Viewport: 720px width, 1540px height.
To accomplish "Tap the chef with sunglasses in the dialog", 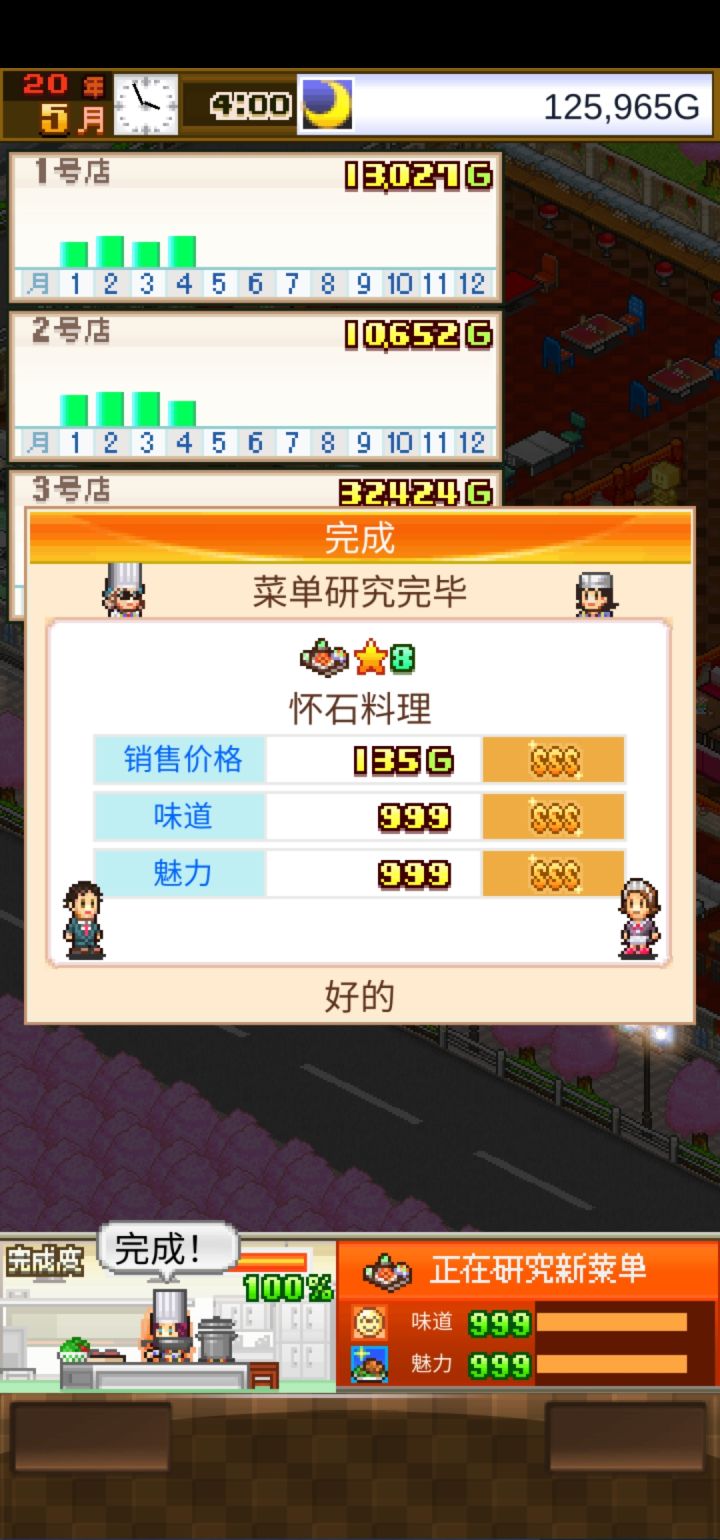I will coord(125,592).
